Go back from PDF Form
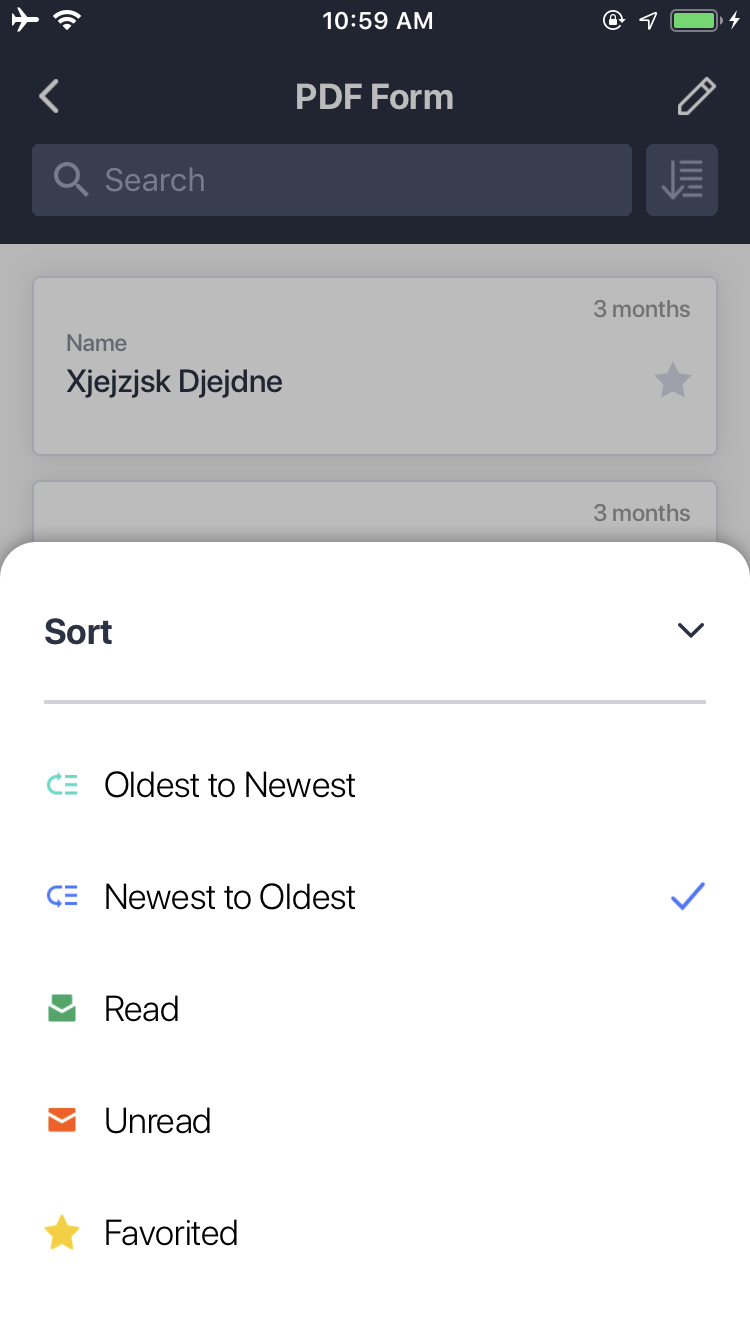The image size is (750, 1334). (49, 97)
